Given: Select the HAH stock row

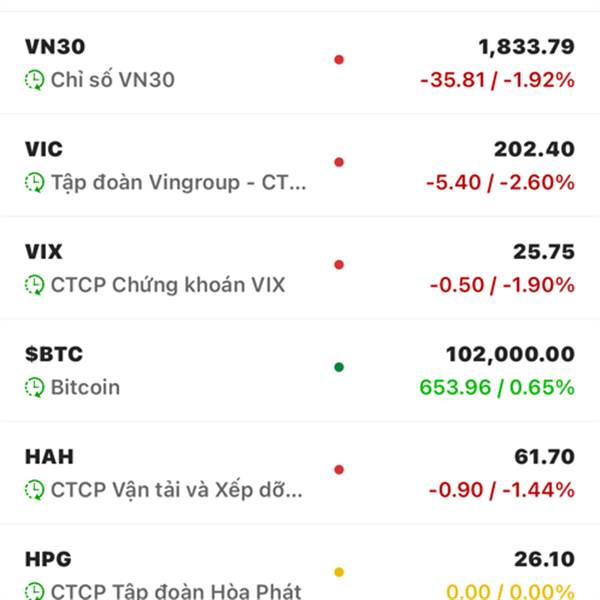Looking at the screenshot, I should coord(300,473).
